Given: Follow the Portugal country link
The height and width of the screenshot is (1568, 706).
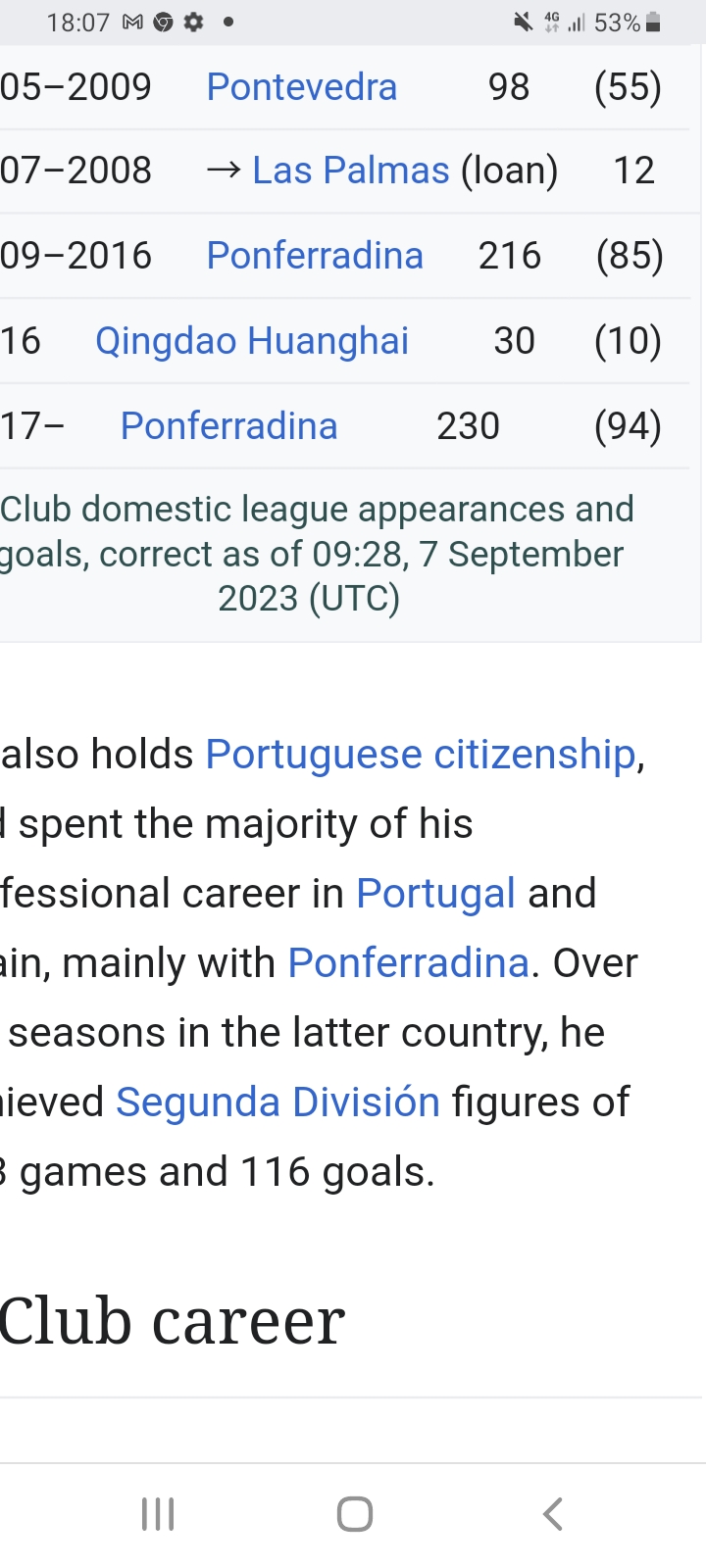Looking at the screenshot, I should pos(434,894).
